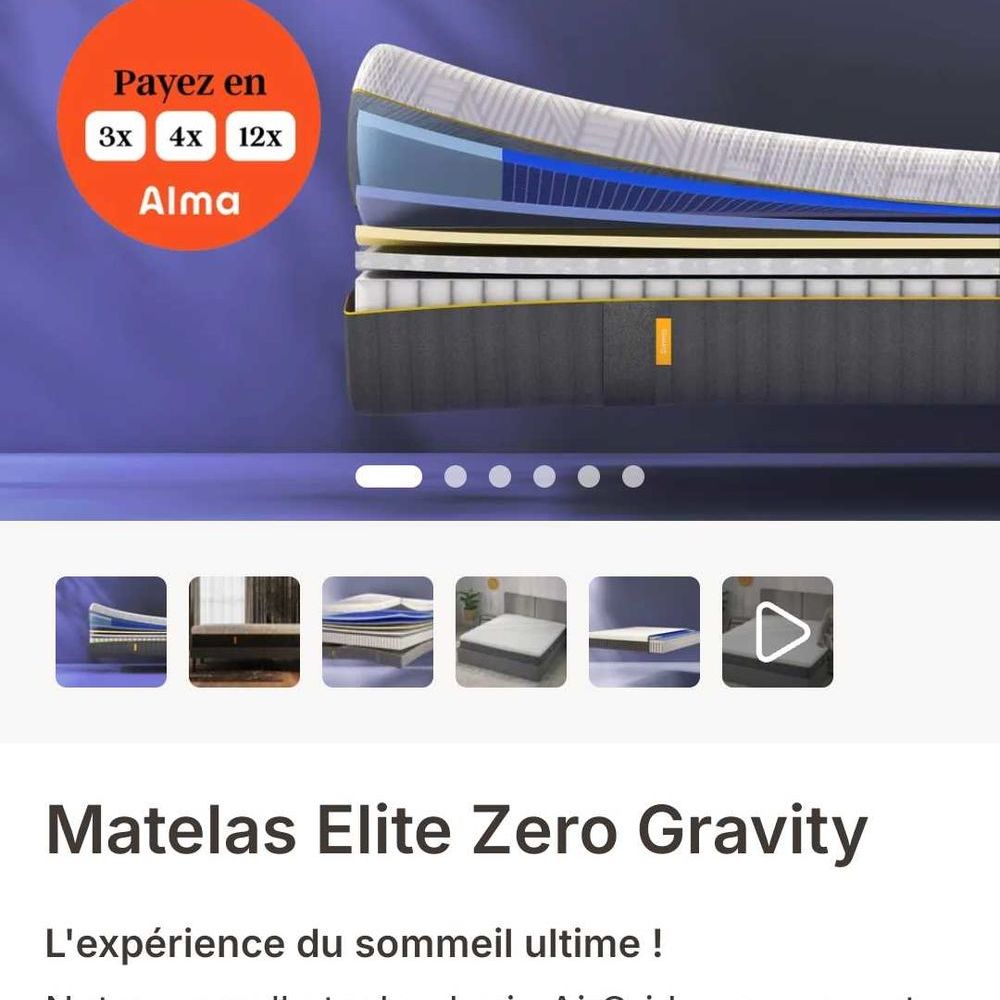Select the second thumbnail of mattress on bed frame
The image size is (1000, 1000).
tap(244, 632)
